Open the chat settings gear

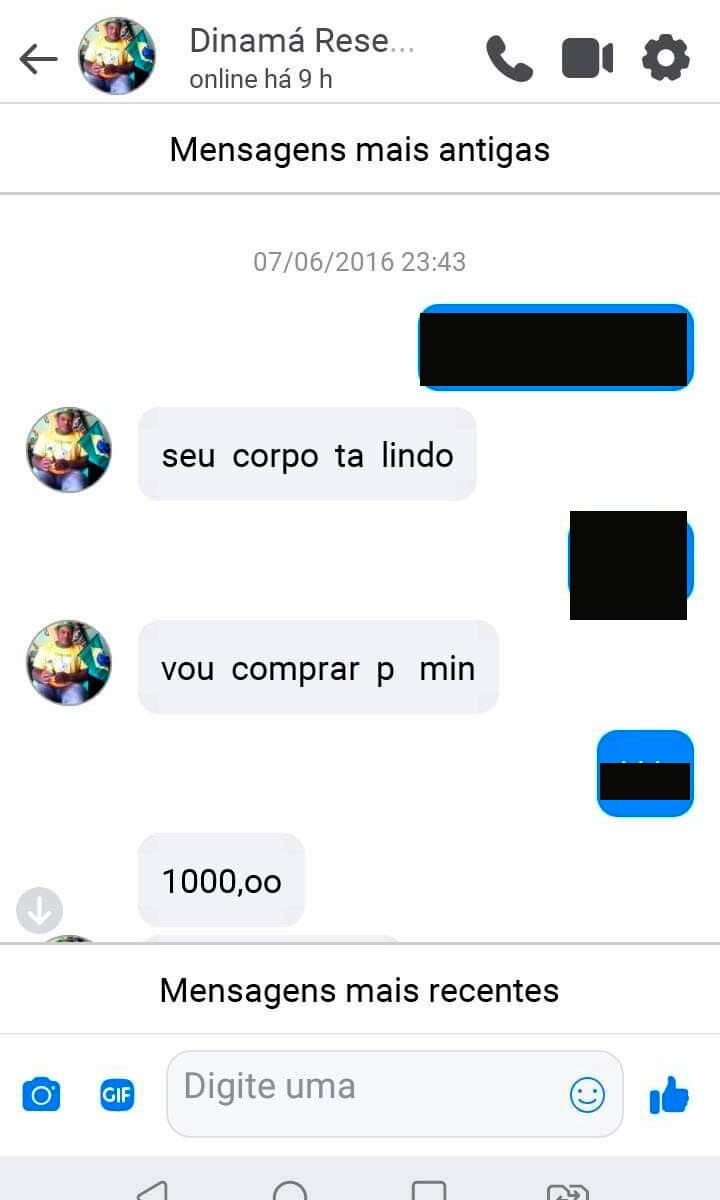point(666,58)
